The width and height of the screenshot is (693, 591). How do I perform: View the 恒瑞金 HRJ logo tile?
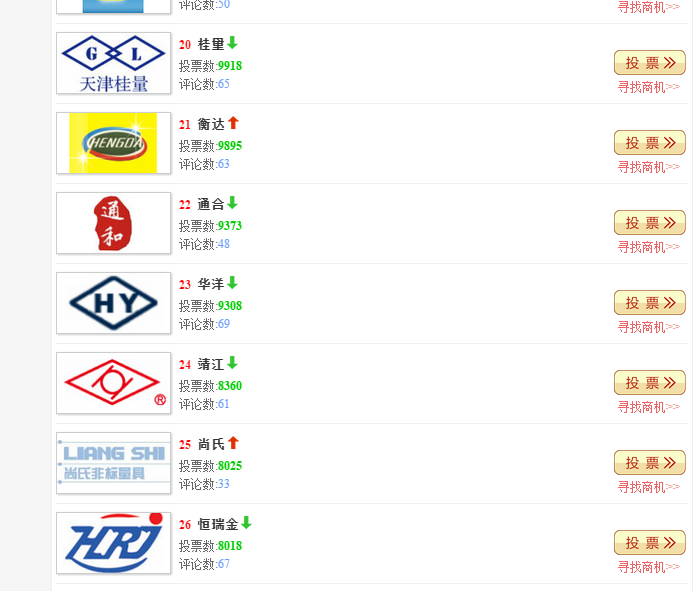[x=113, y=543]
